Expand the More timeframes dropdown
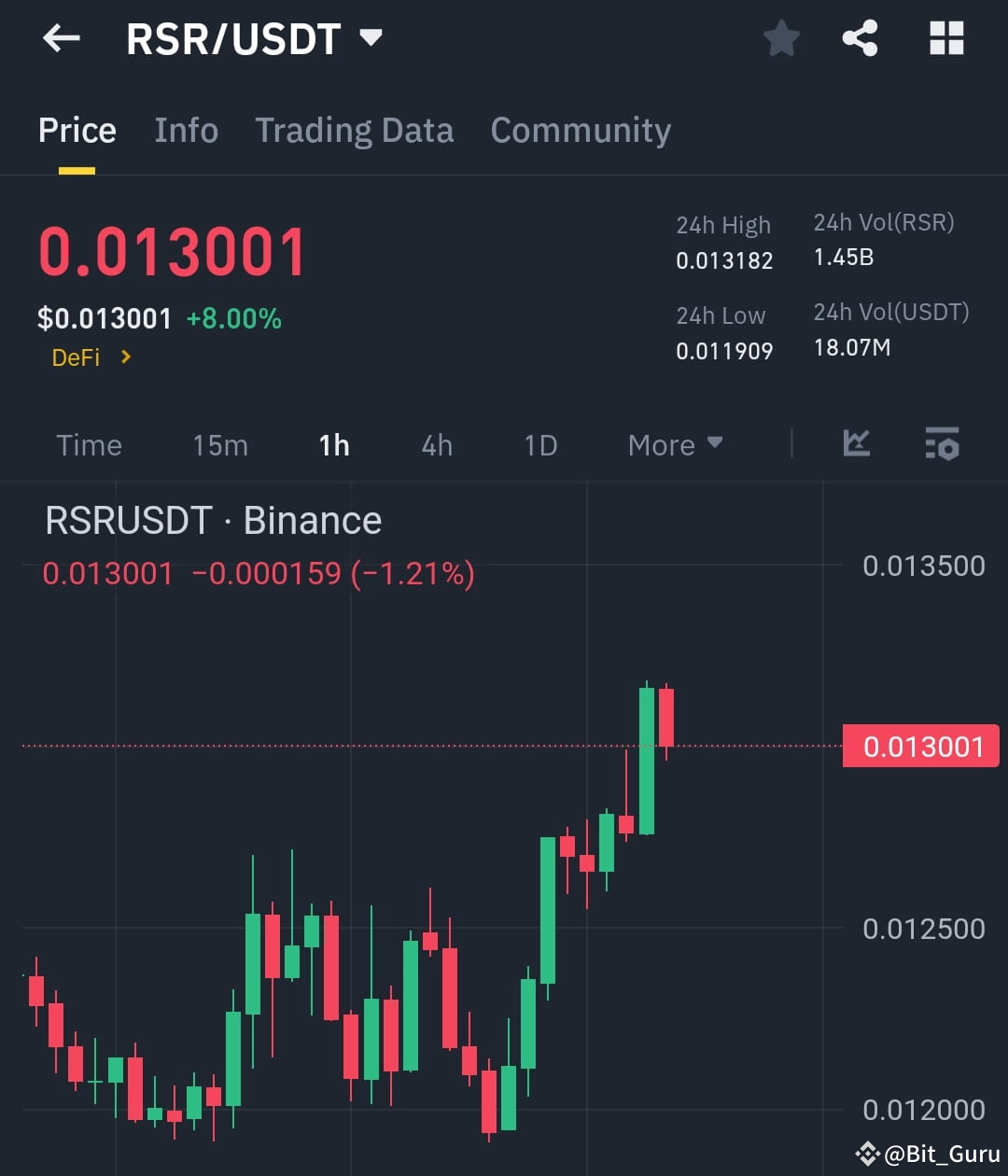This screenshot has height=1176, width=1008. 674,445
